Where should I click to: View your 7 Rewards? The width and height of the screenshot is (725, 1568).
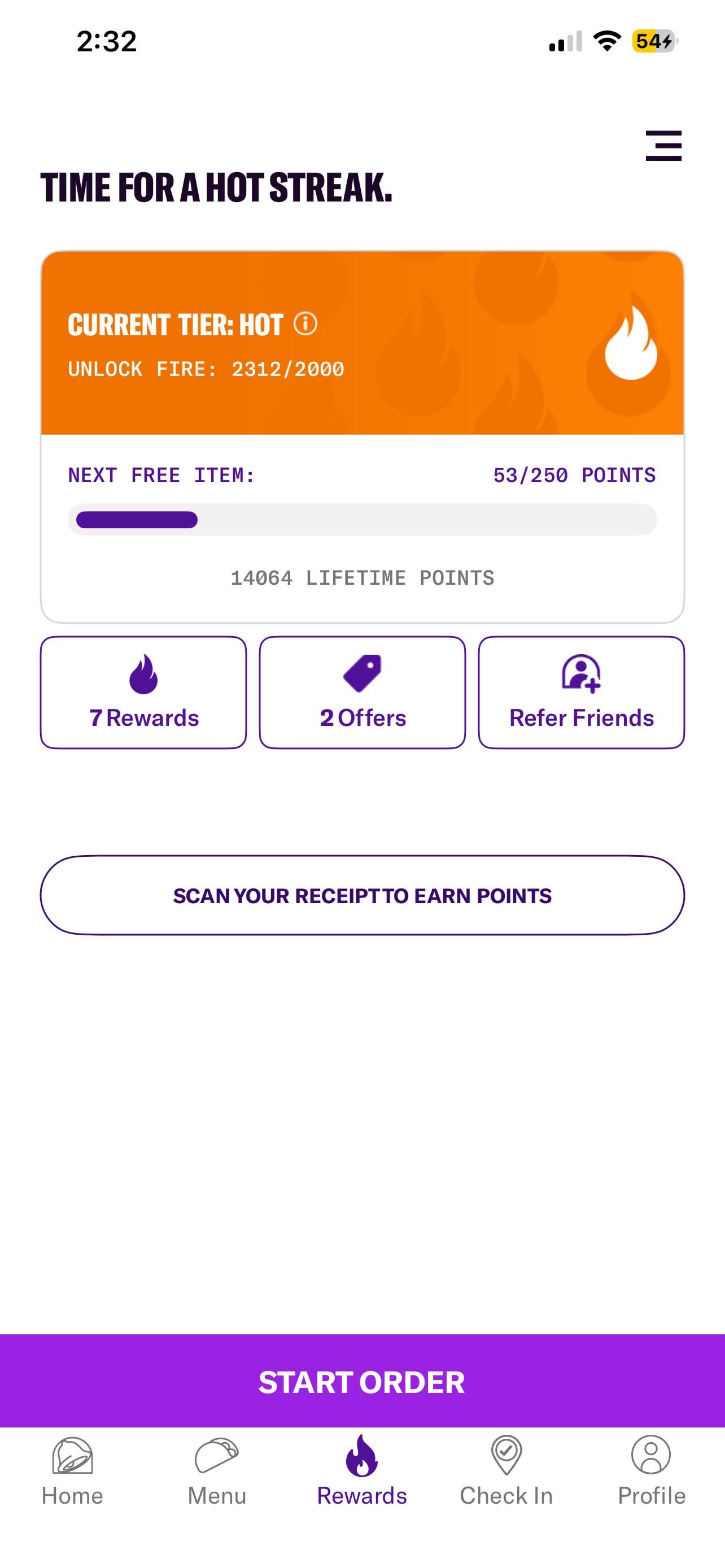click(143, 693)
